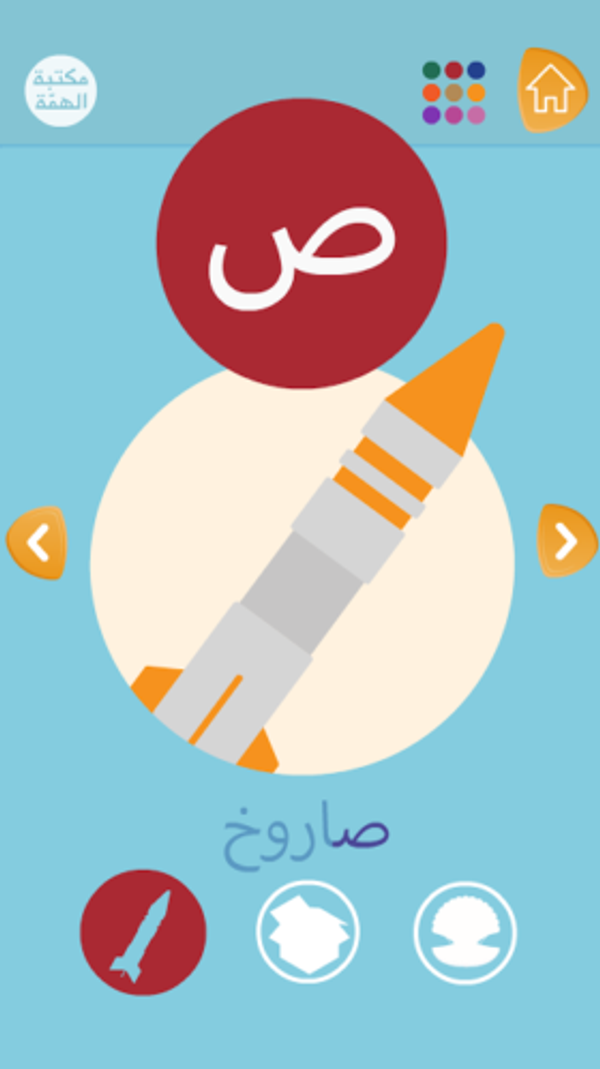Select the rocket word thumbnail

(x=143, y=933)
